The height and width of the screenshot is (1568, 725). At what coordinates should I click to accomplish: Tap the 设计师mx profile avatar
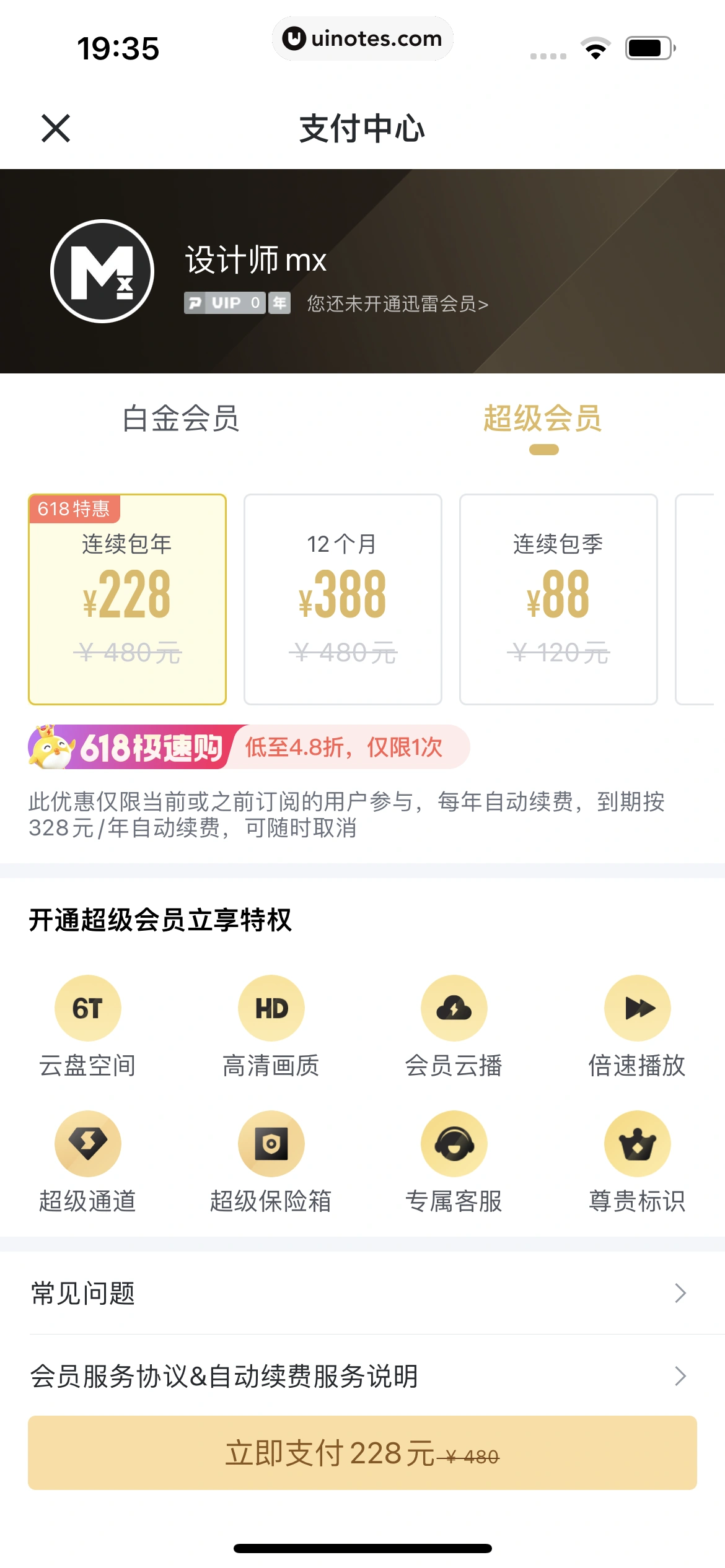click(102, 271)
